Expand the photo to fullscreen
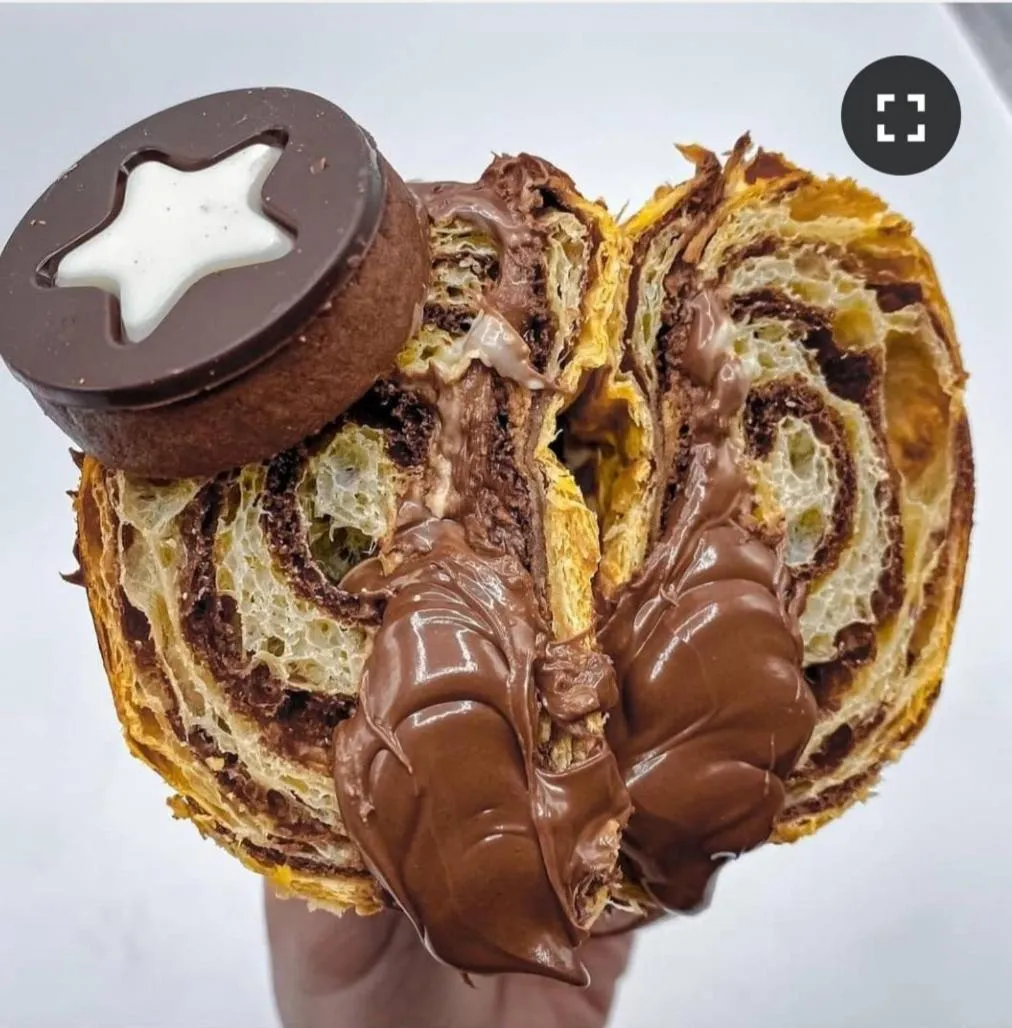Viewport: 1012px width, 1028px height. [900, 116]
